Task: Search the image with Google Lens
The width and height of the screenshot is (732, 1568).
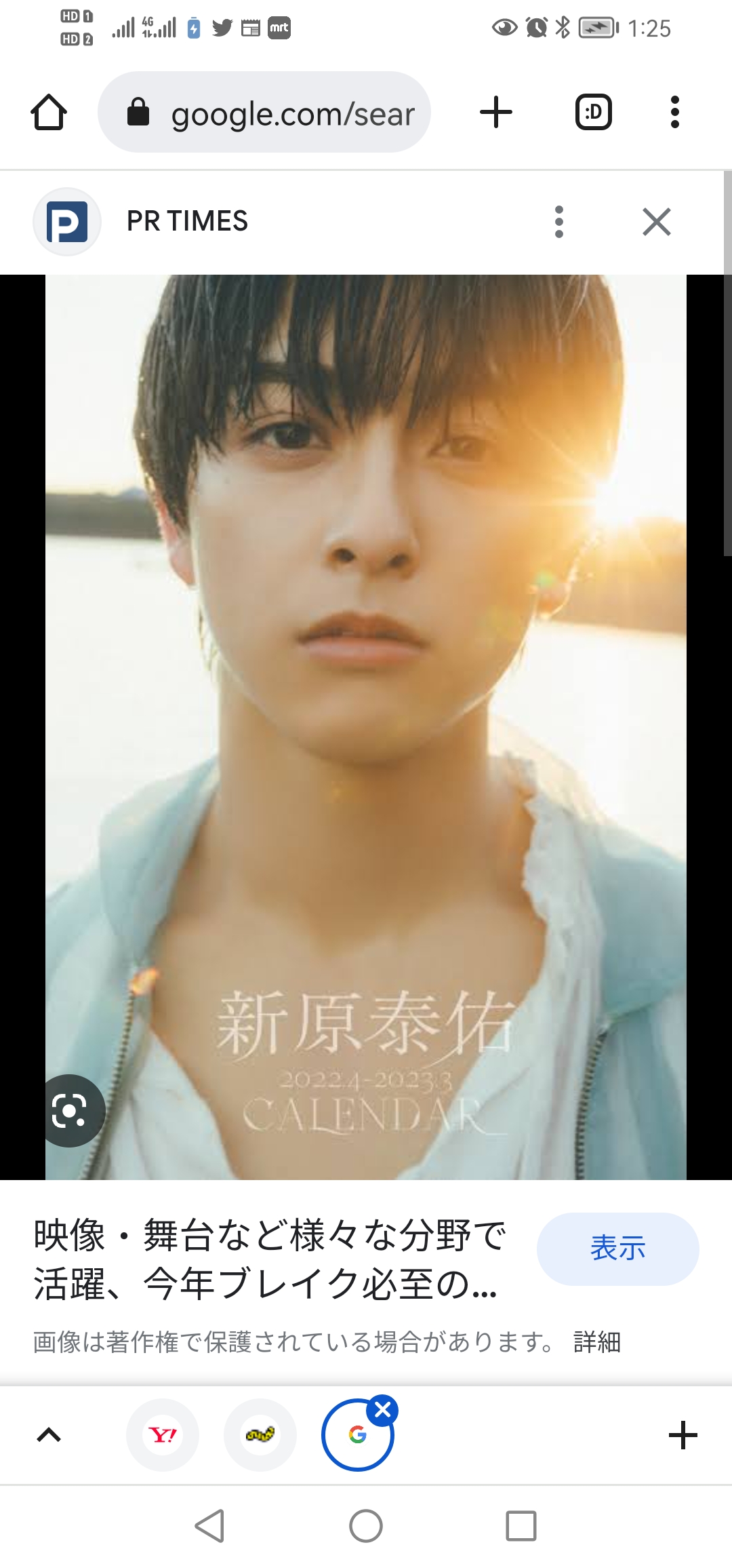Action: (70, 1111)
